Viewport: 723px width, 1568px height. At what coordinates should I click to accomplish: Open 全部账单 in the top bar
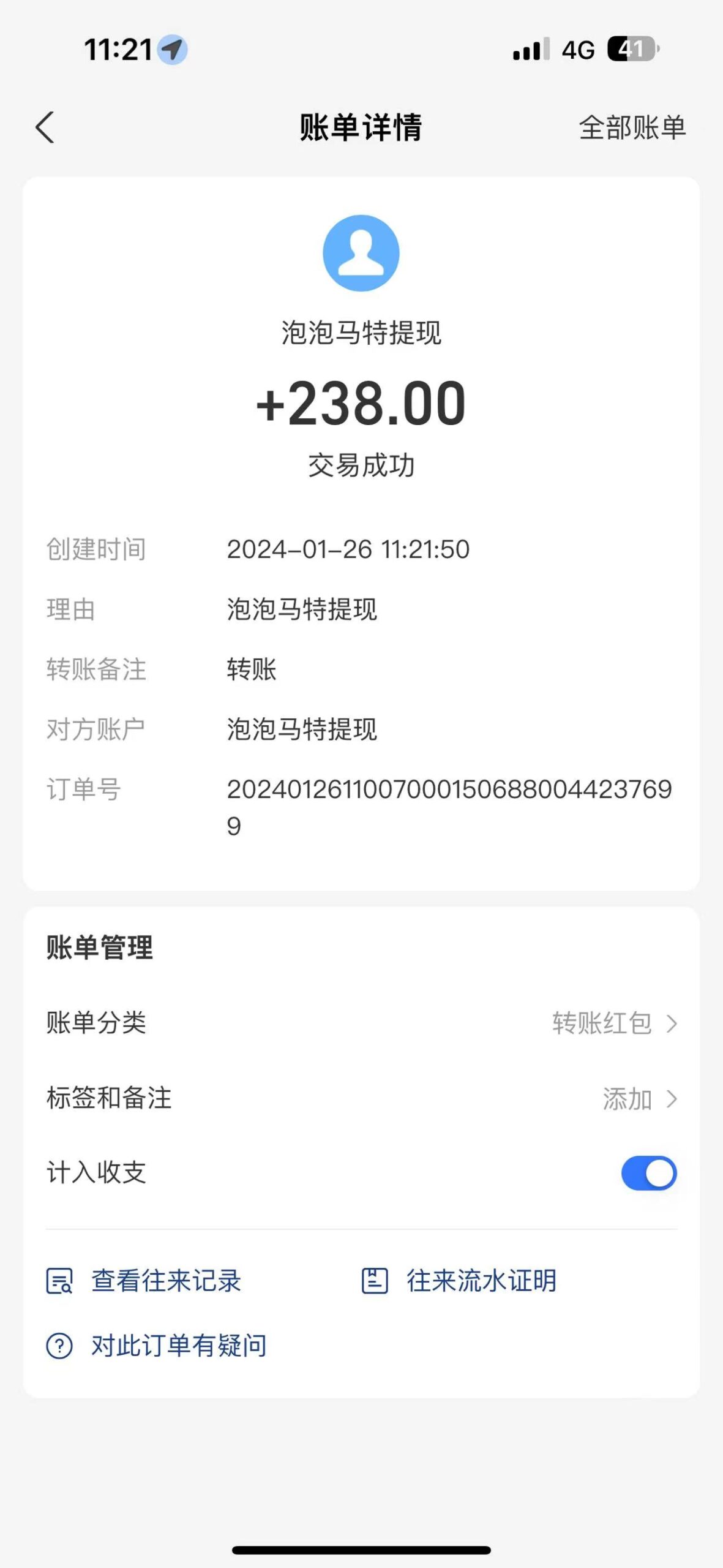[x=632, y=128]
